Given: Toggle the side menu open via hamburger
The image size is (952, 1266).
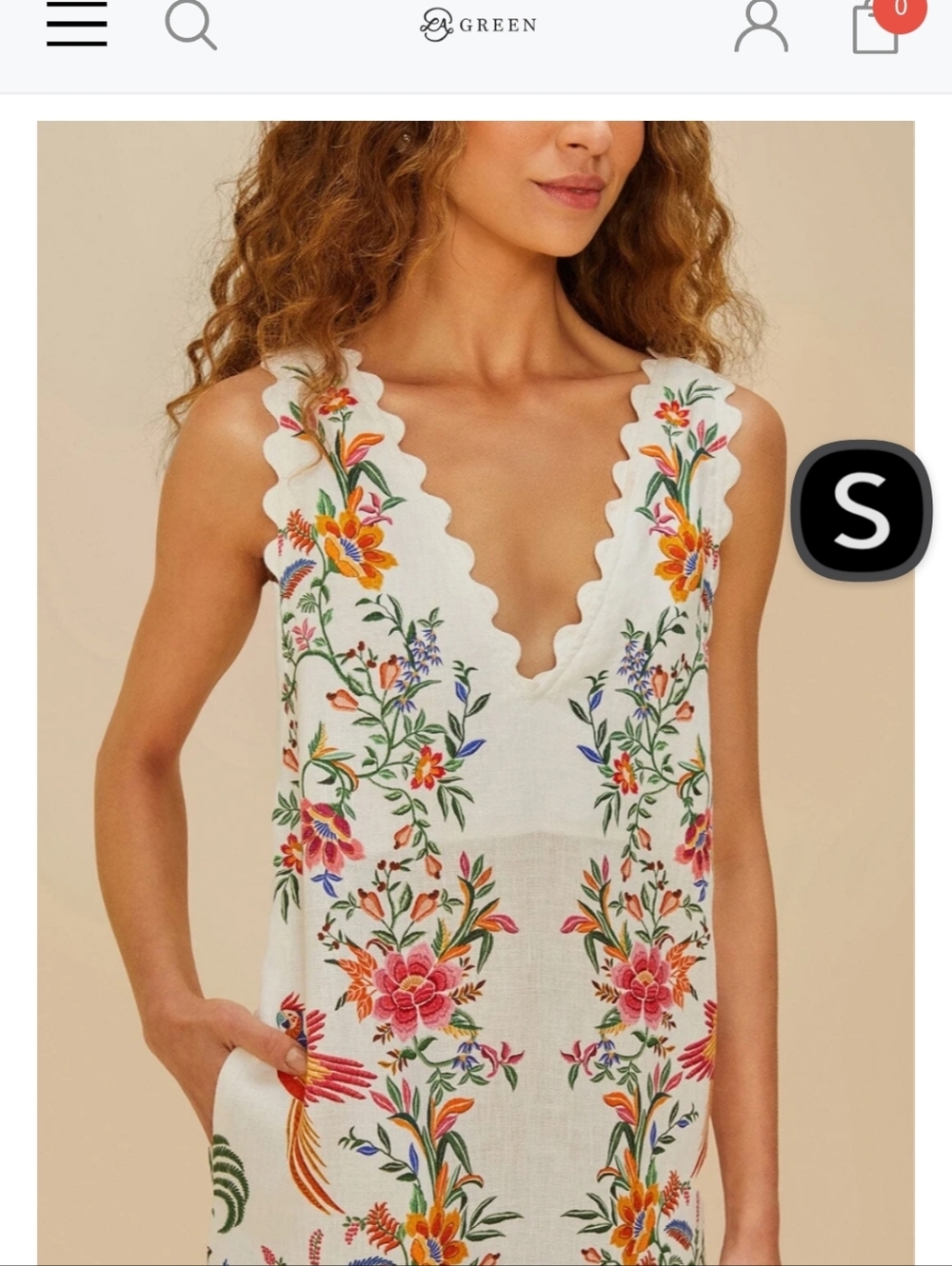Looking at the screenshot, I should [x=77, y=27].
